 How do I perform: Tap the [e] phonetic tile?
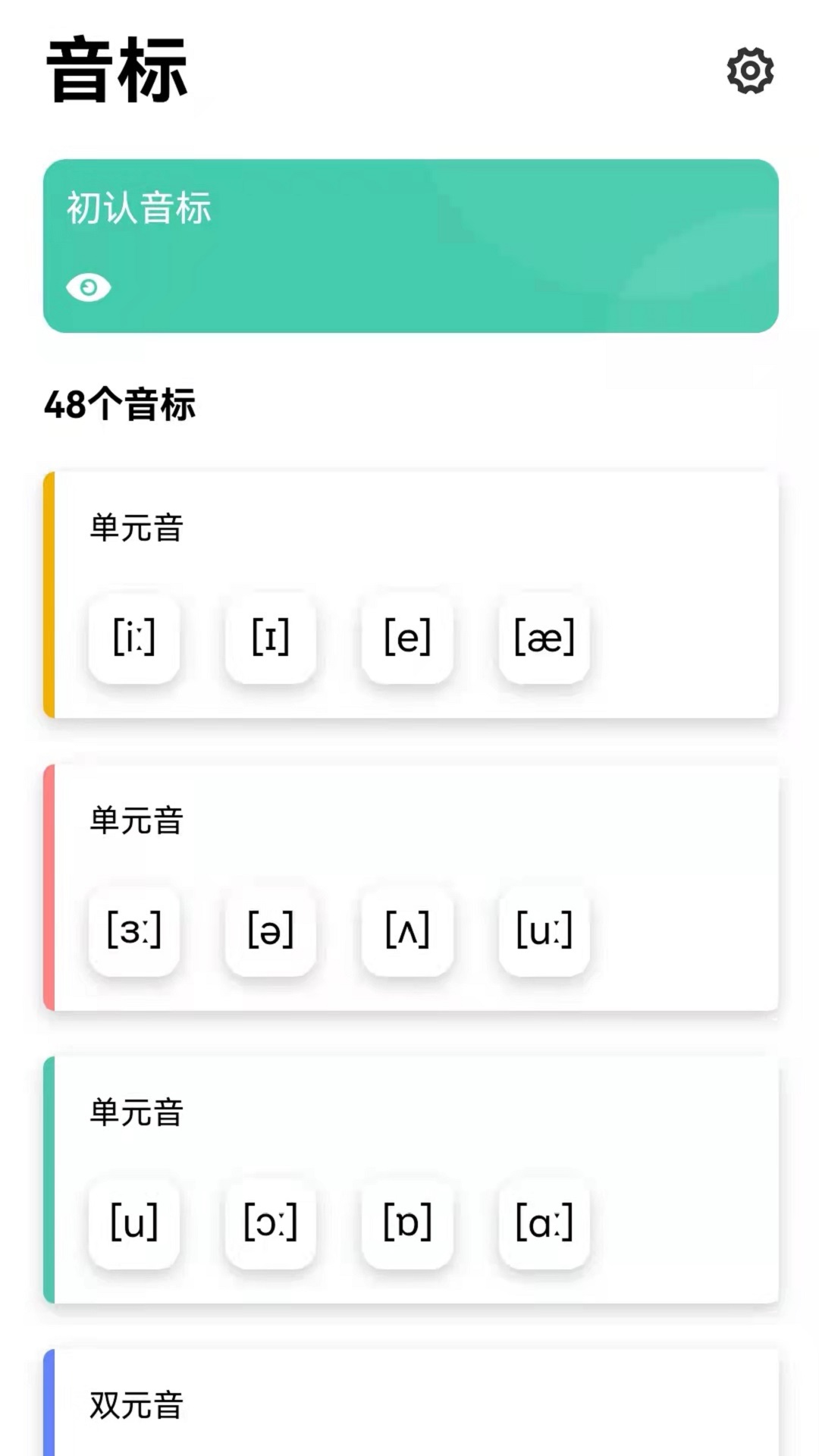408,639
